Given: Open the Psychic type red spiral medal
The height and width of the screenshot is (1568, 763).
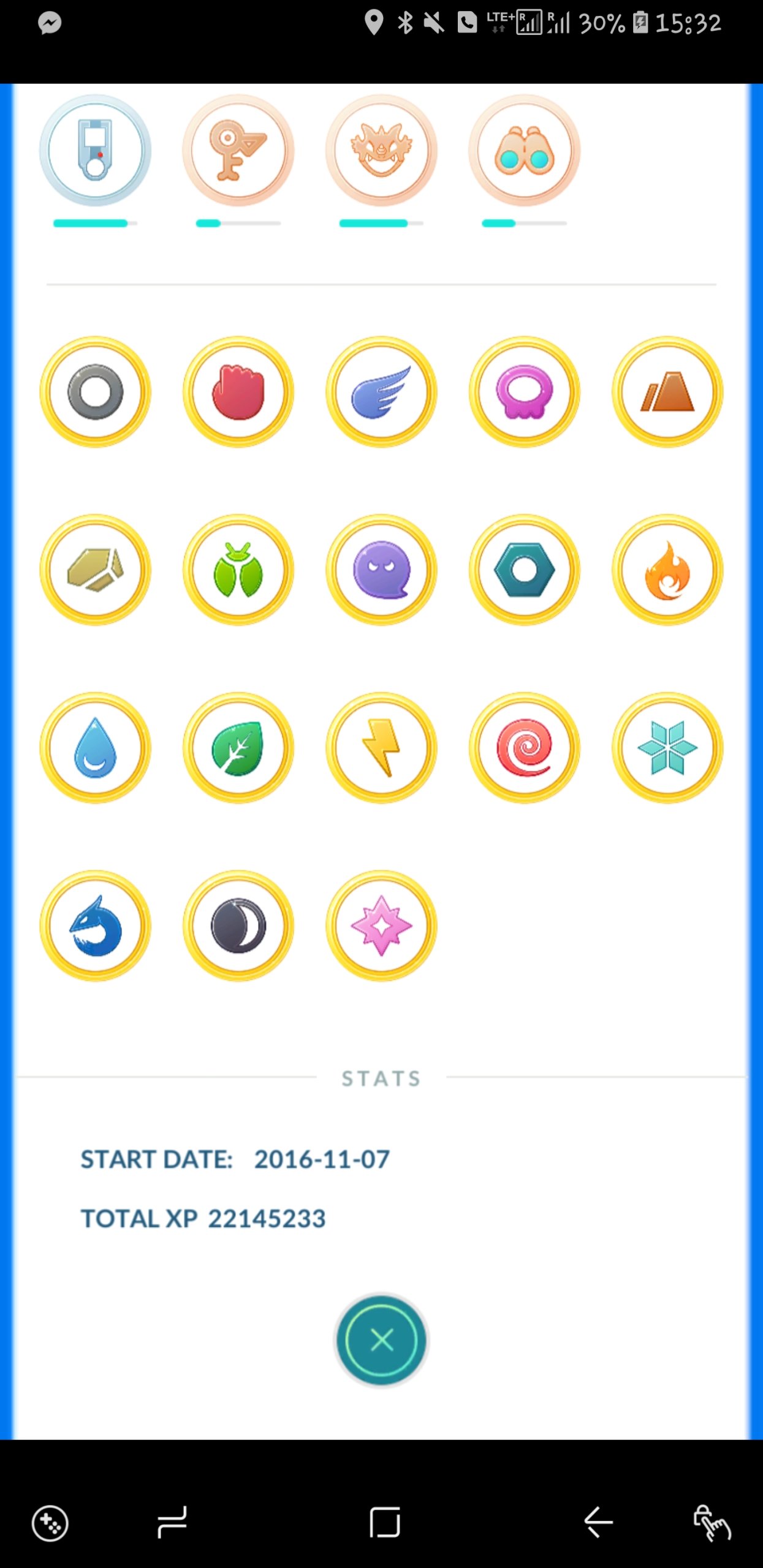Looking at the screenshot, I should click(524, 748).
